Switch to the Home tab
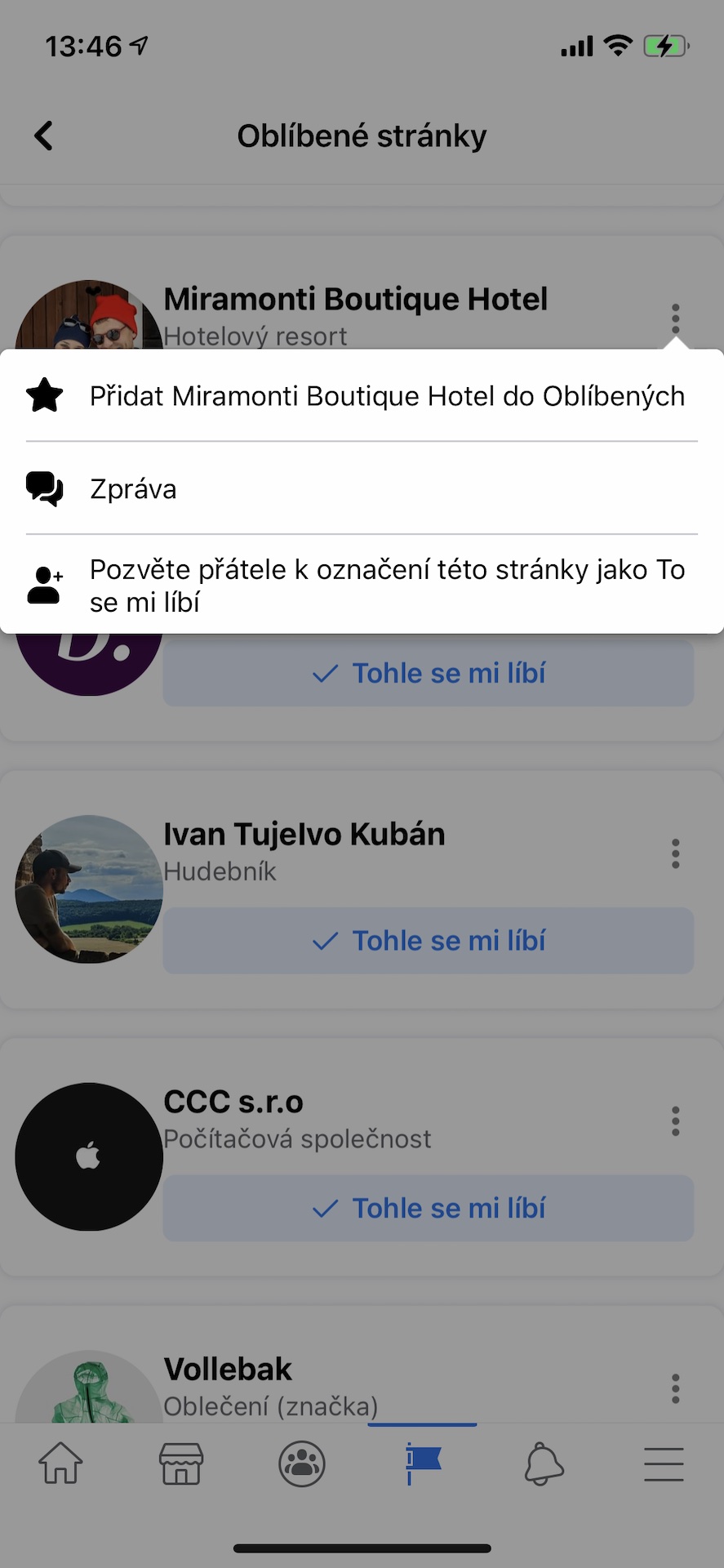724x1568 pixels. pos(60,1463)
